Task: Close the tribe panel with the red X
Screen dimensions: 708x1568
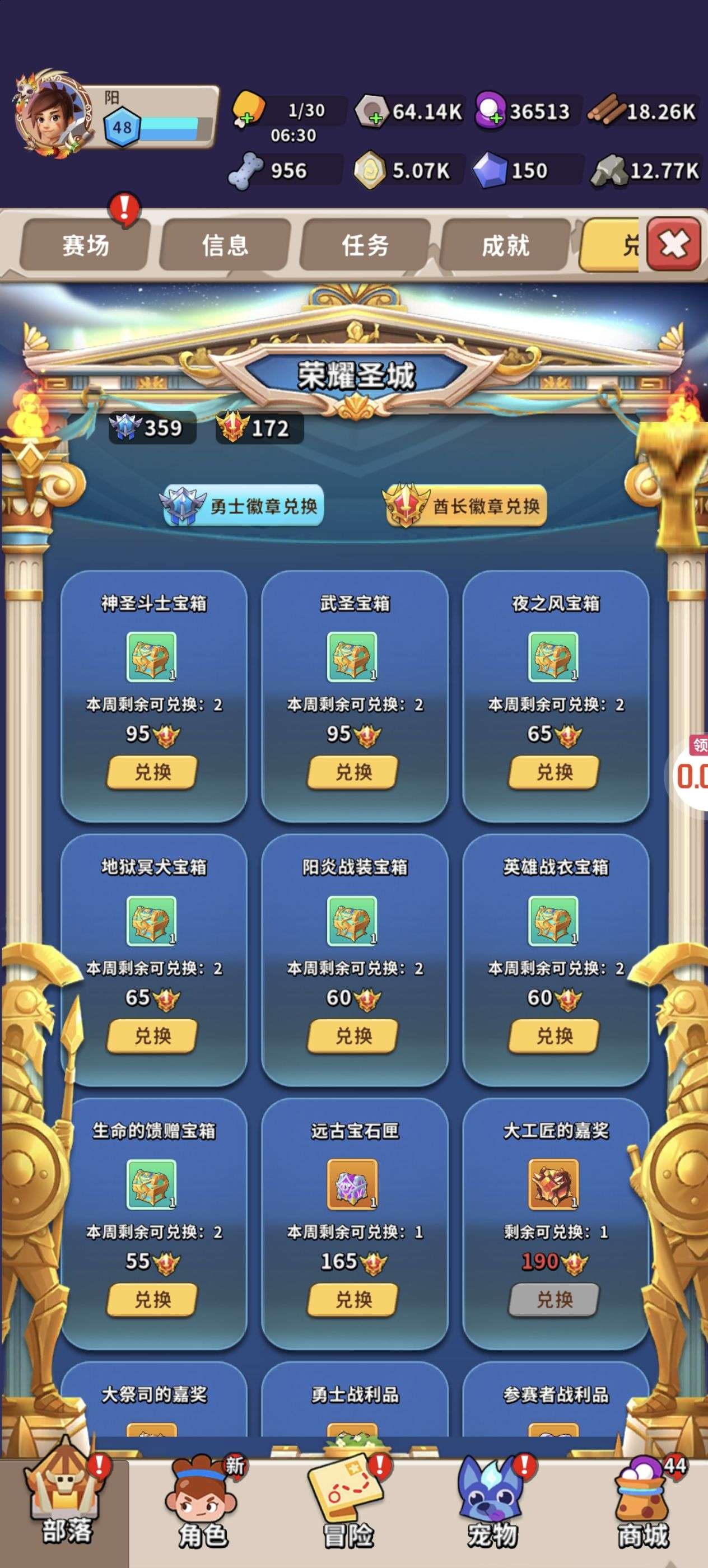Action: click(x=673, y=245)
